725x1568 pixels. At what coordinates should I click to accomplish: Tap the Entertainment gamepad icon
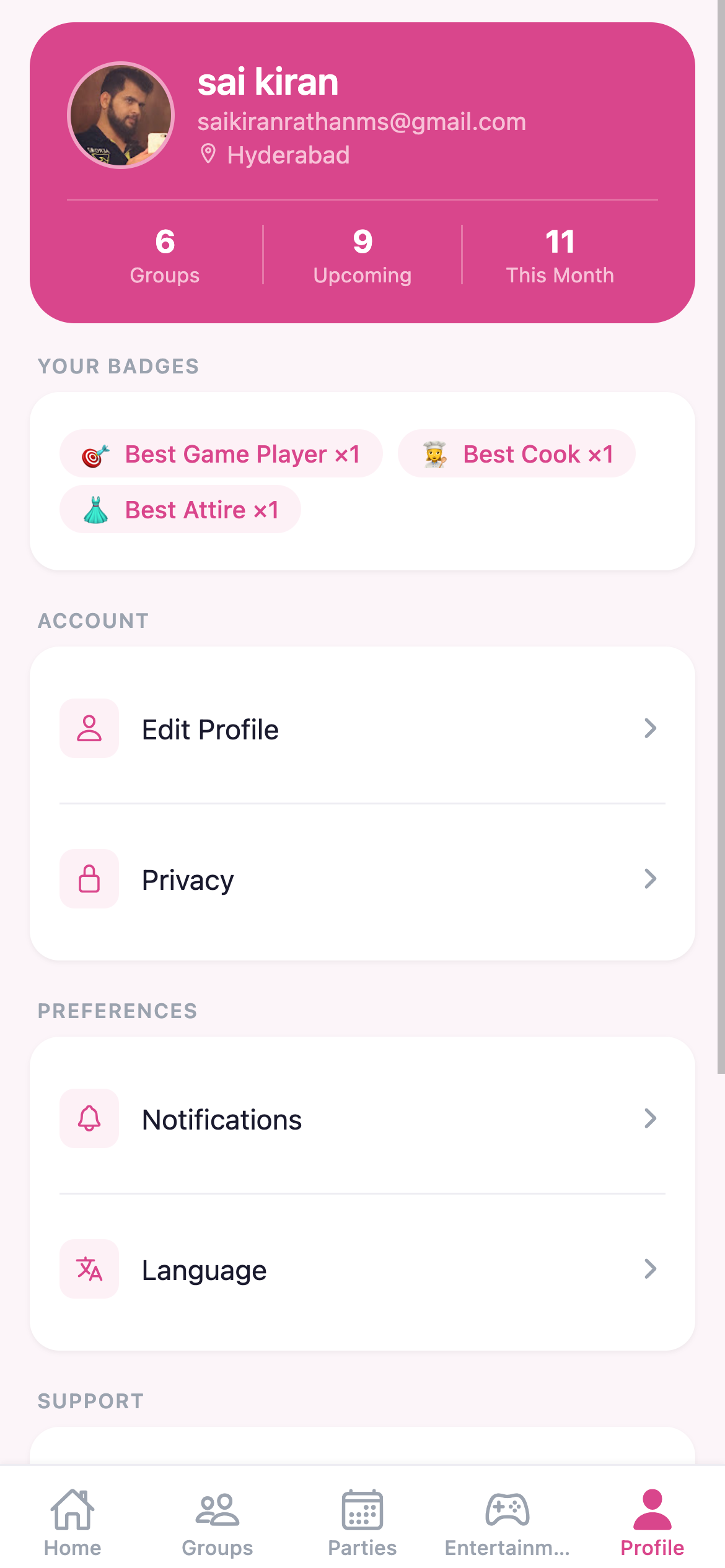(507, 1509)
